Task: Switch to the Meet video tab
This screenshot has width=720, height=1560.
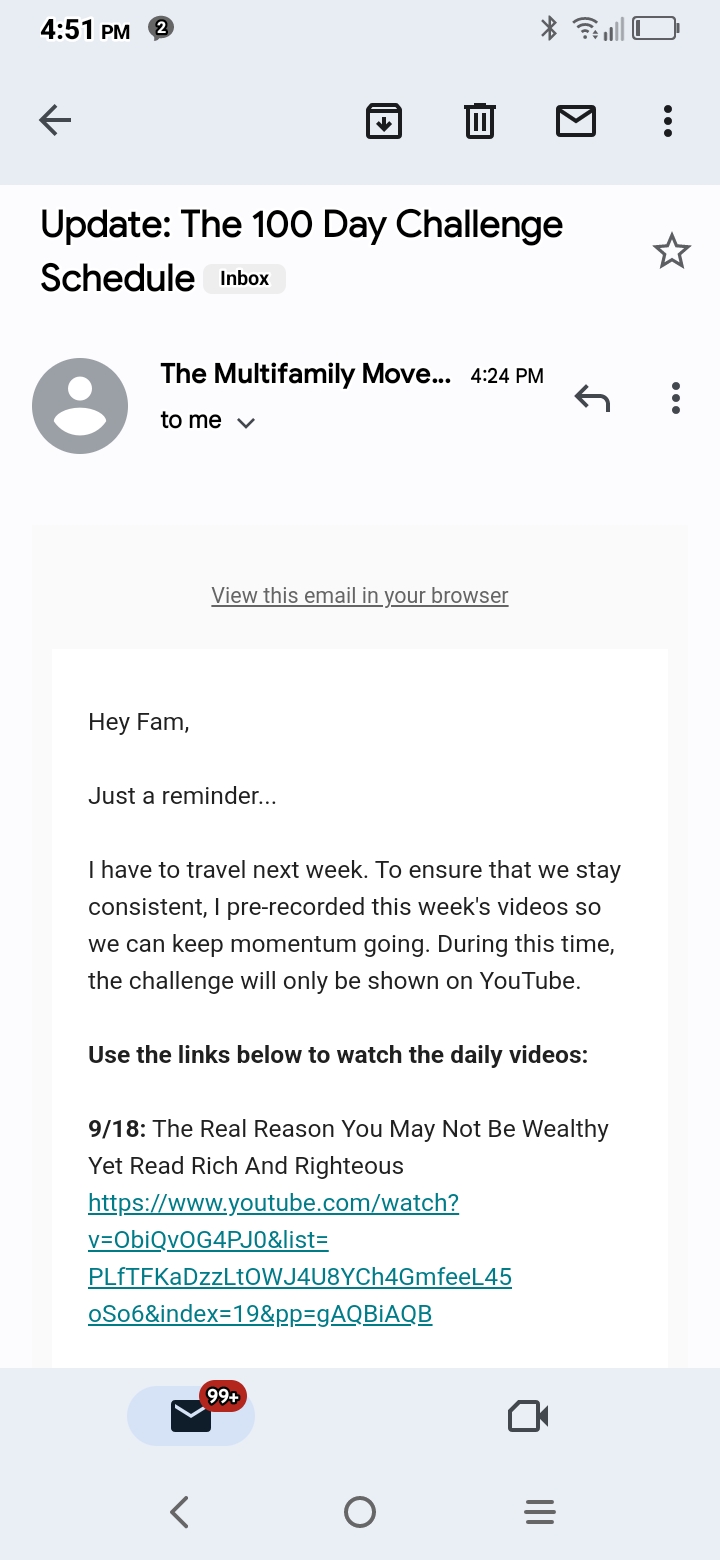Action: [x=528, y=1416]
